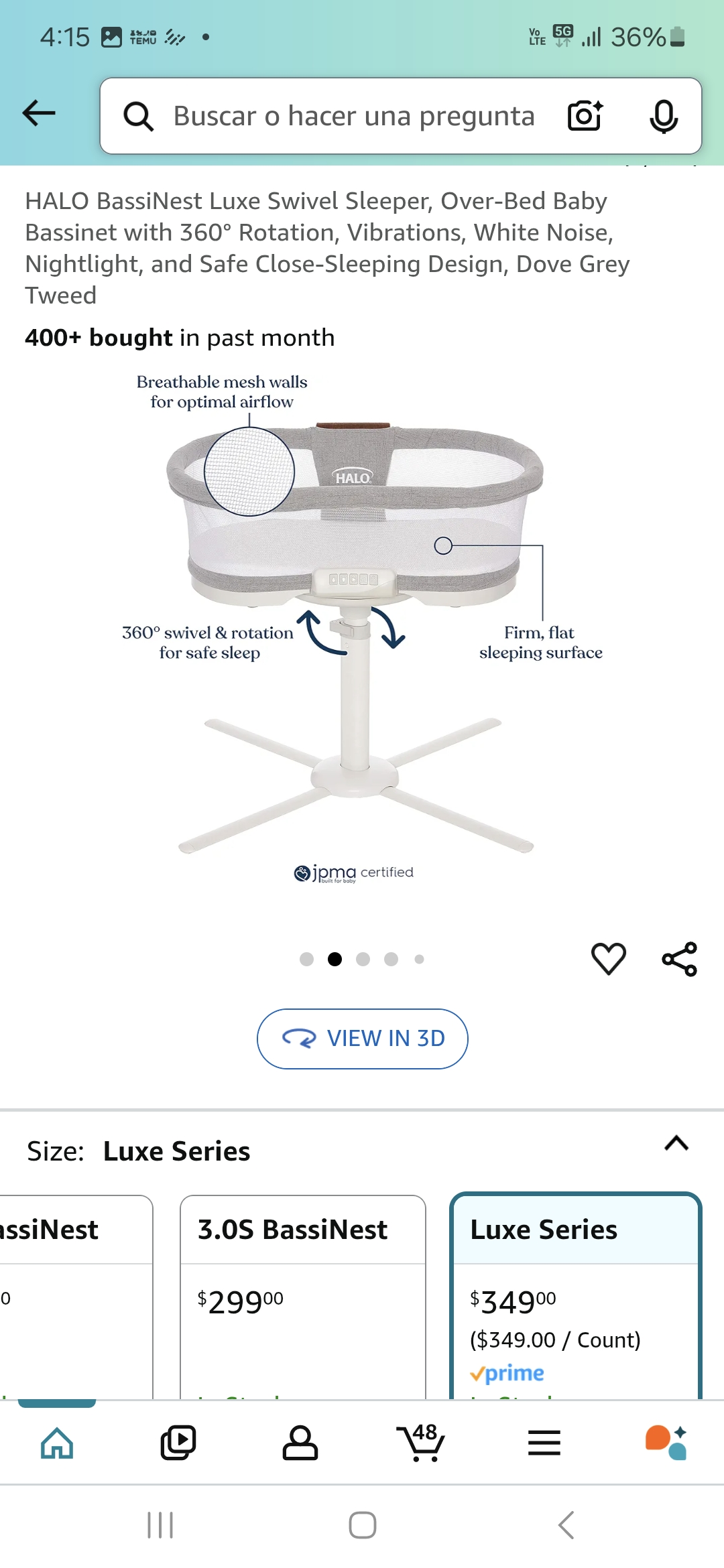The height and width of the screenshot is (1568, 724).
Task: Add the bassinet to a wish list
Action: [x=608, y=959]
